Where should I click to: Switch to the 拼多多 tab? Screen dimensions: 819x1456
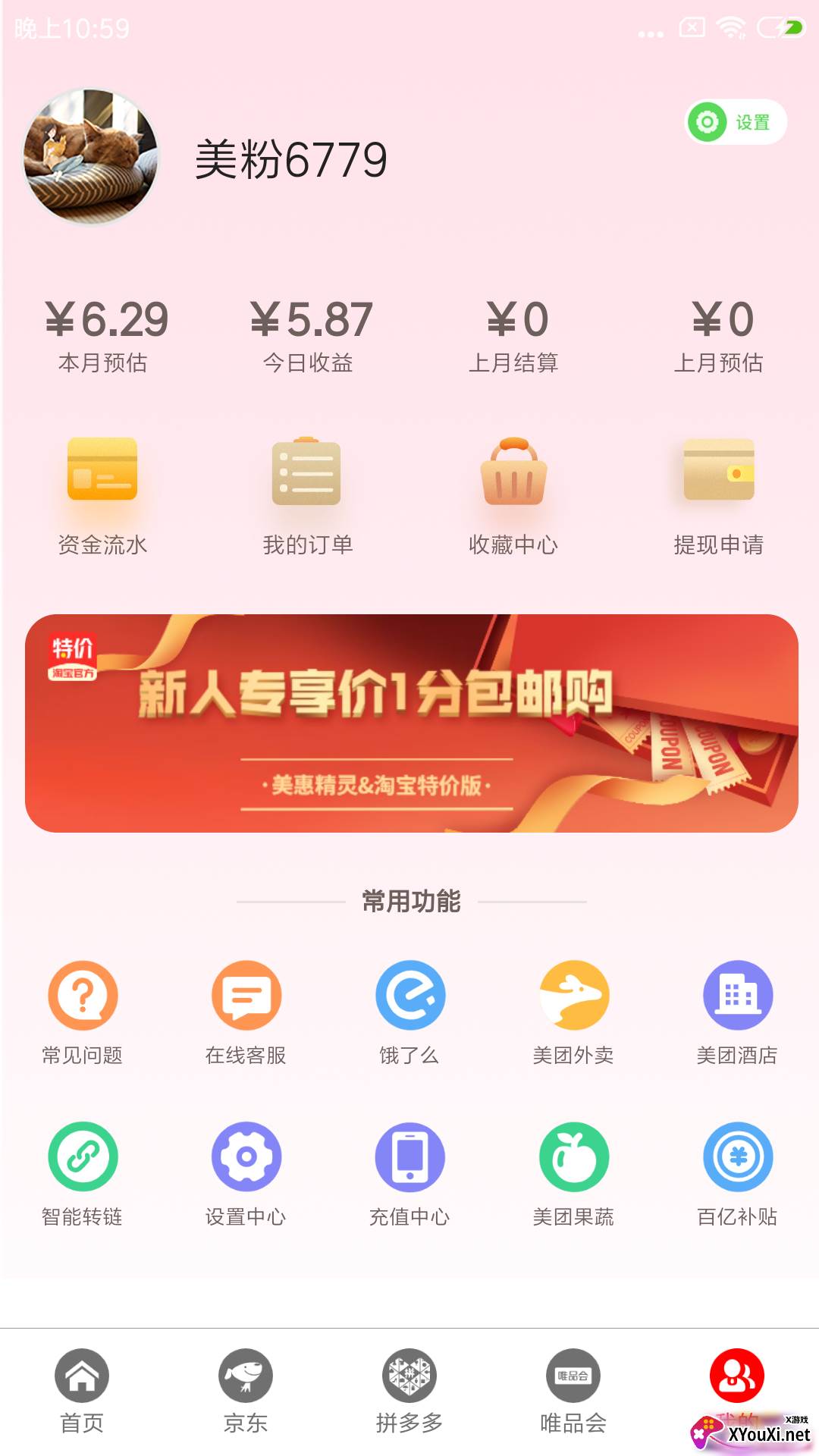[409, 1391]
